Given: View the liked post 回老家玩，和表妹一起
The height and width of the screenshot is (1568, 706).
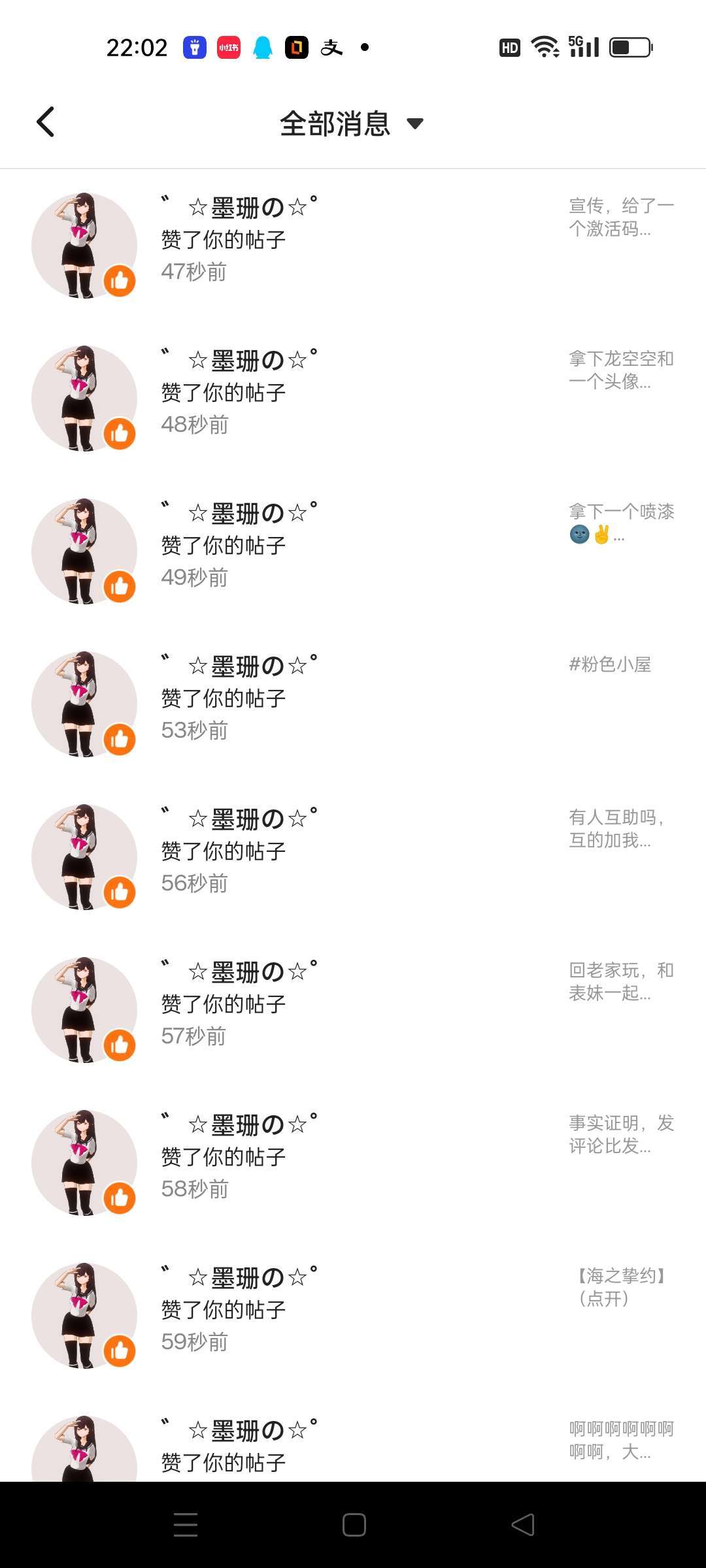Looking at the screenshot, I should point(620,981).
